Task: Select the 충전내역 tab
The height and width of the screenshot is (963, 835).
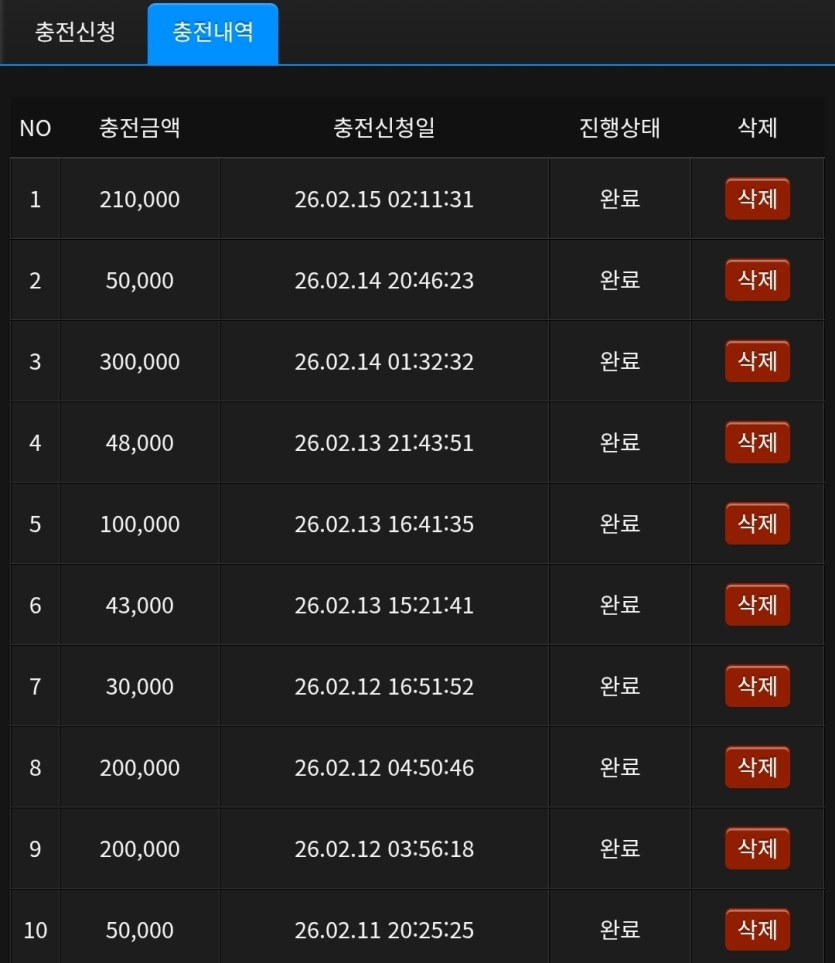Action: pos(212,32)
